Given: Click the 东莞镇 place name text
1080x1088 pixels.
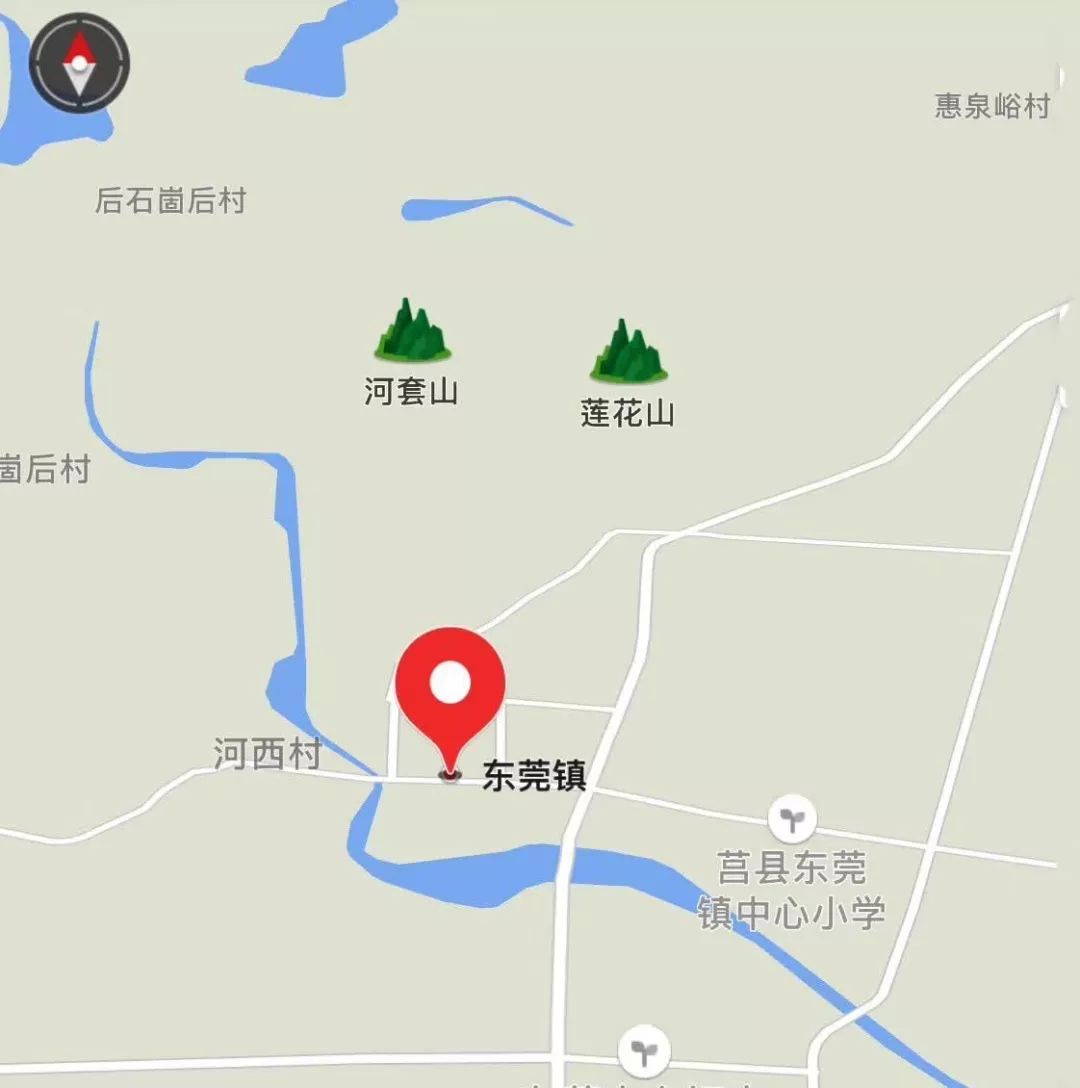Looking at the screenshot, I should click(536, 773).
